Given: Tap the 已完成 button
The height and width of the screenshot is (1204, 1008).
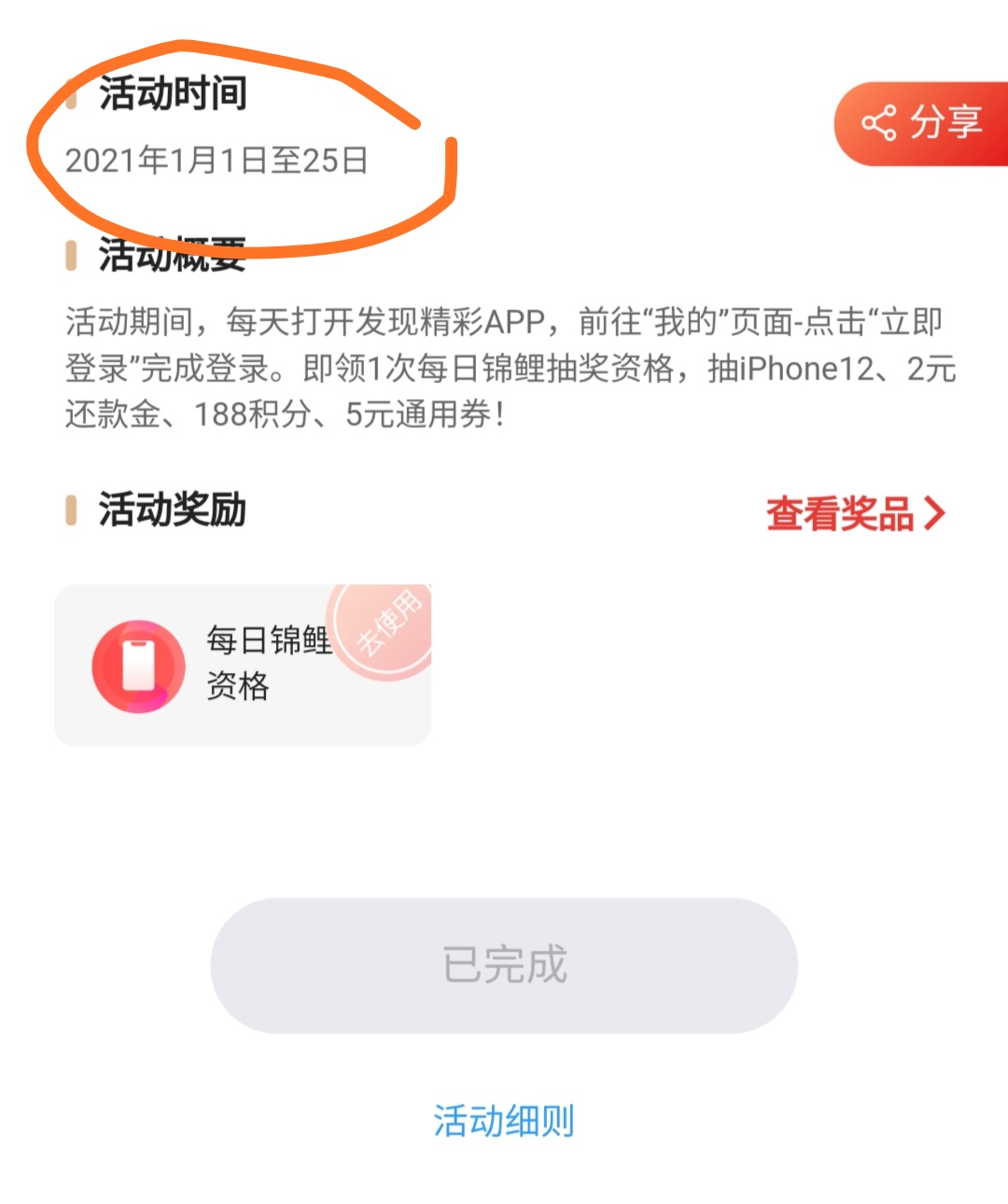Looking at the screenshot, I should tap(504, 965).
